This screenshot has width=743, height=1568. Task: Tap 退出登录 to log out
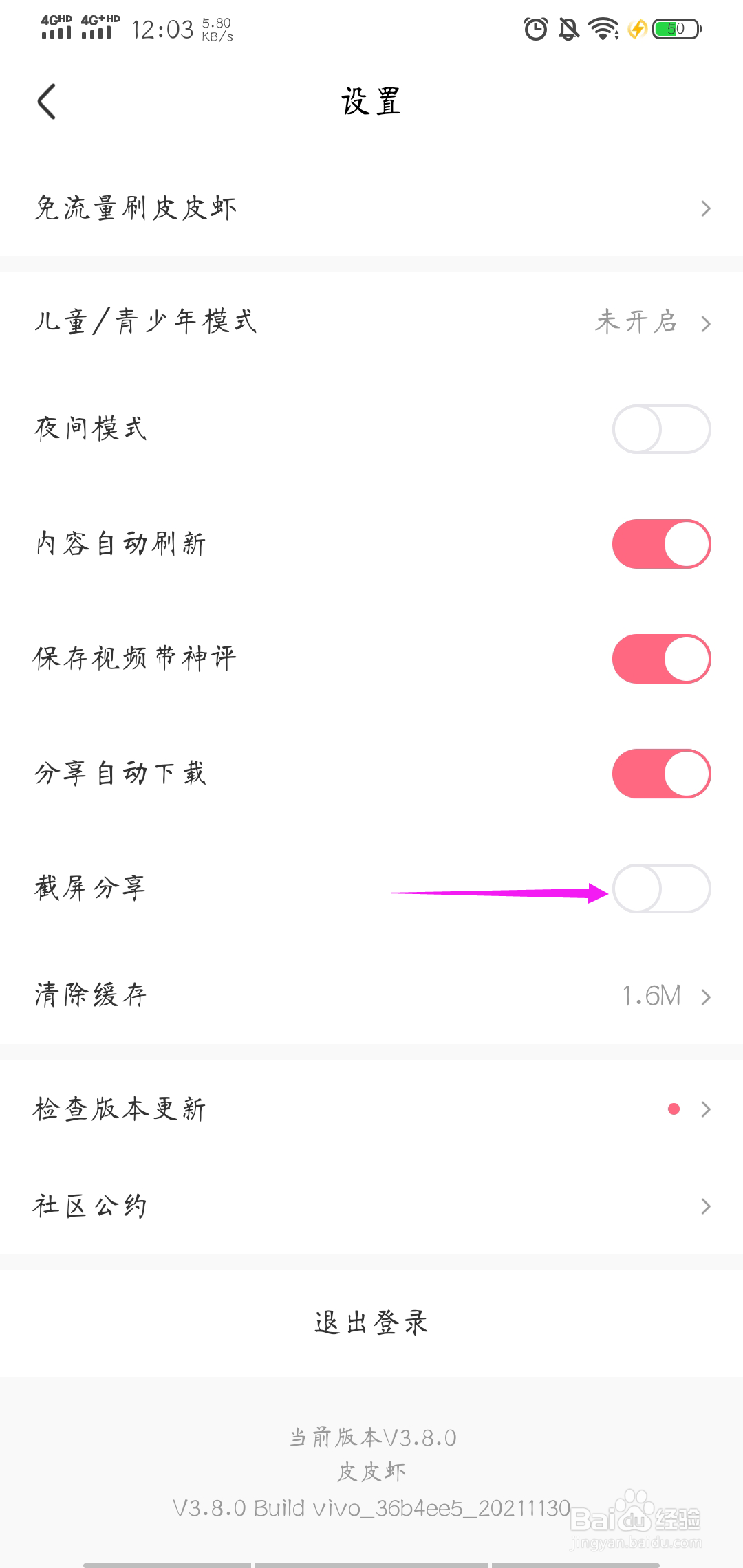371,1322
